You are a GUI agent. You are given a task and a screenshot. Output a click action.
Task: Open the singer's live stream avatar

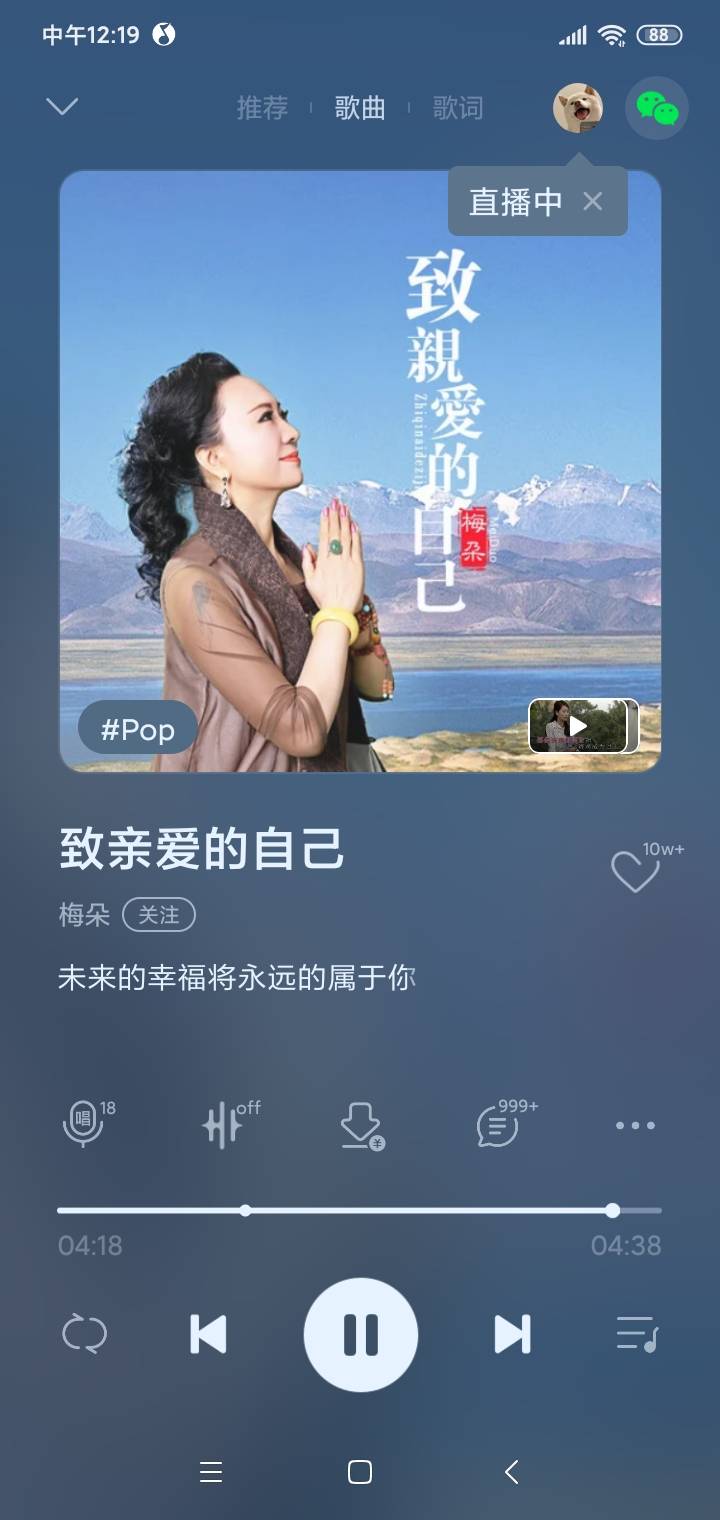(578, 107)
